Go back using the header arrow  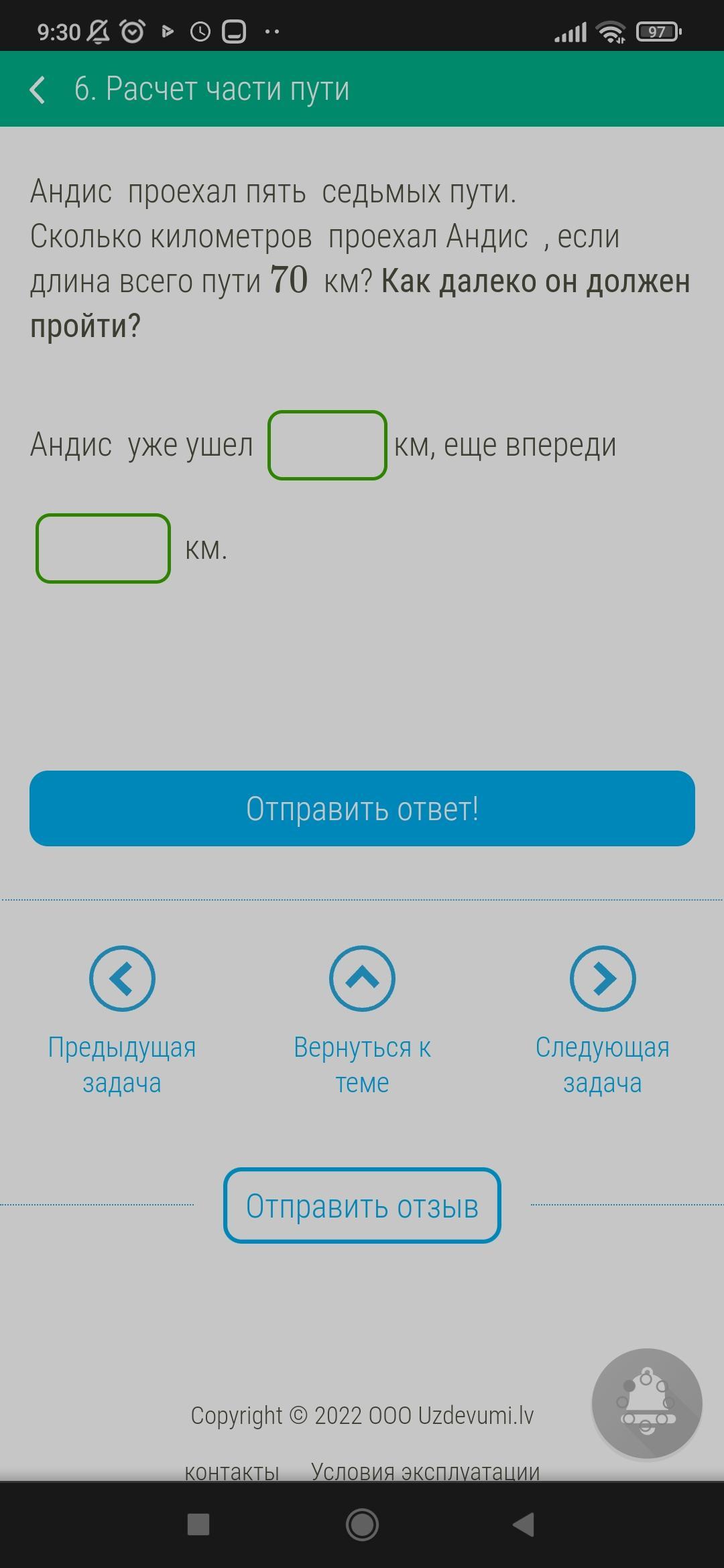[38, 89]
